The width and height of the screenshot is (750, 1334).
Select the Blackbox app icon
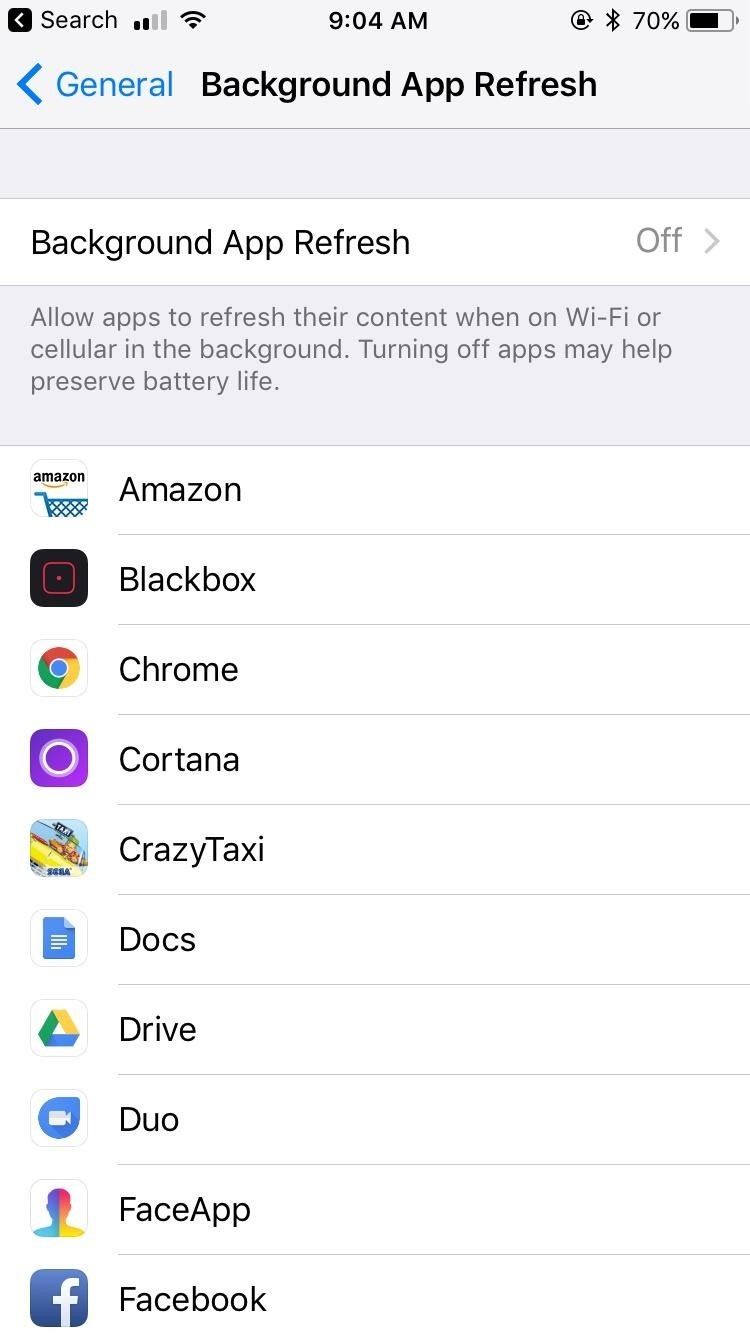point(58,578)
